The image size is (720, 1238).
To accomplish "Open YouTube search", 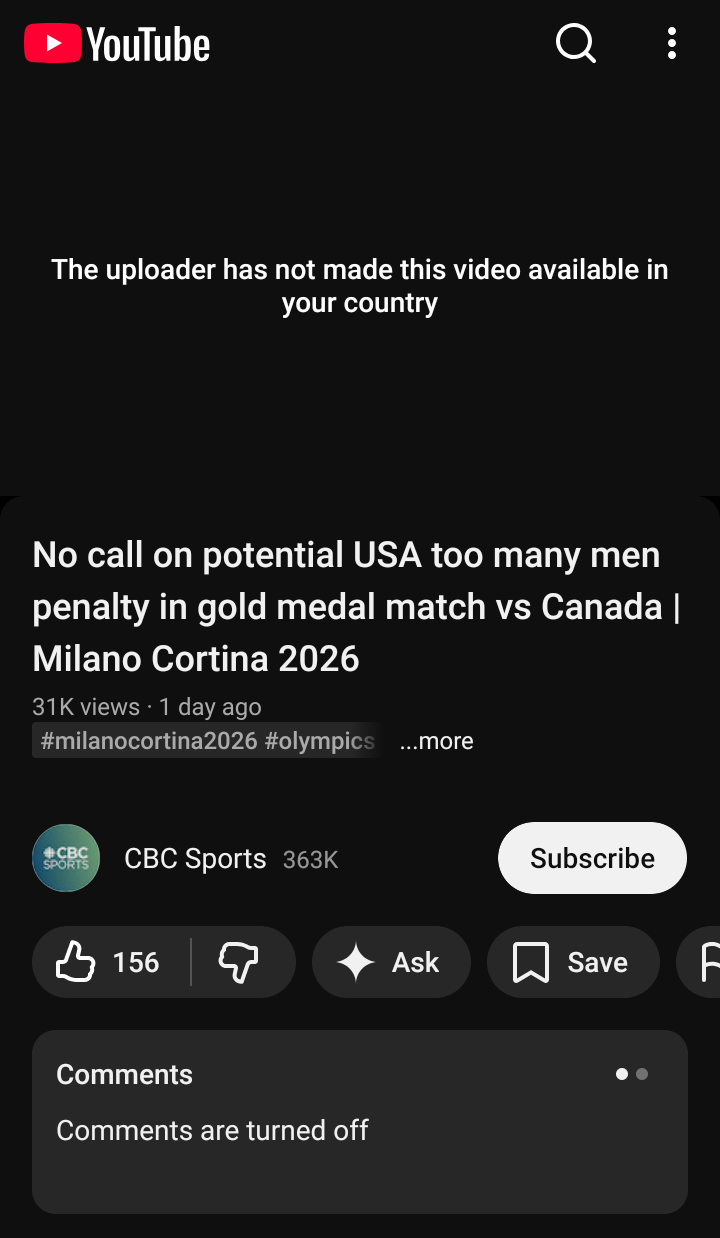I will [575, 43].
